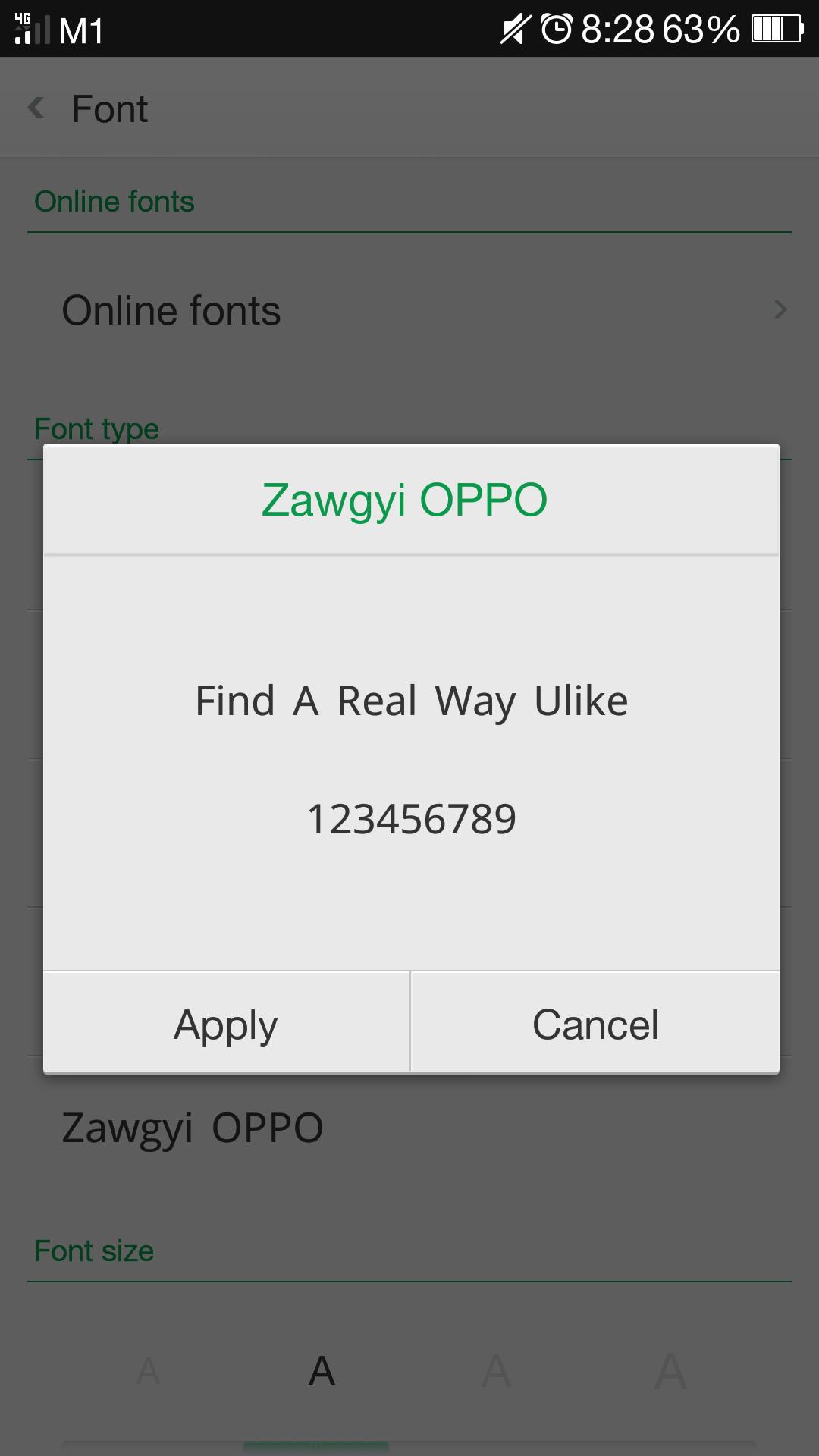Cancel the font preview dialog
819x1456 pixels.
[x=595, y=1024]
